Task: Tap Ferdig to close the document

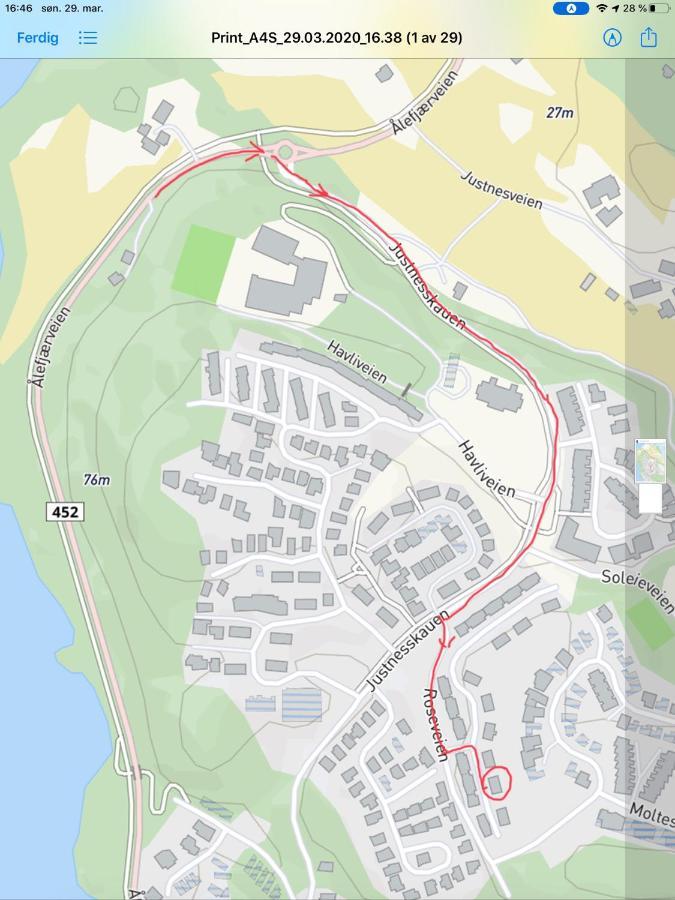Action: click(38, 38)
